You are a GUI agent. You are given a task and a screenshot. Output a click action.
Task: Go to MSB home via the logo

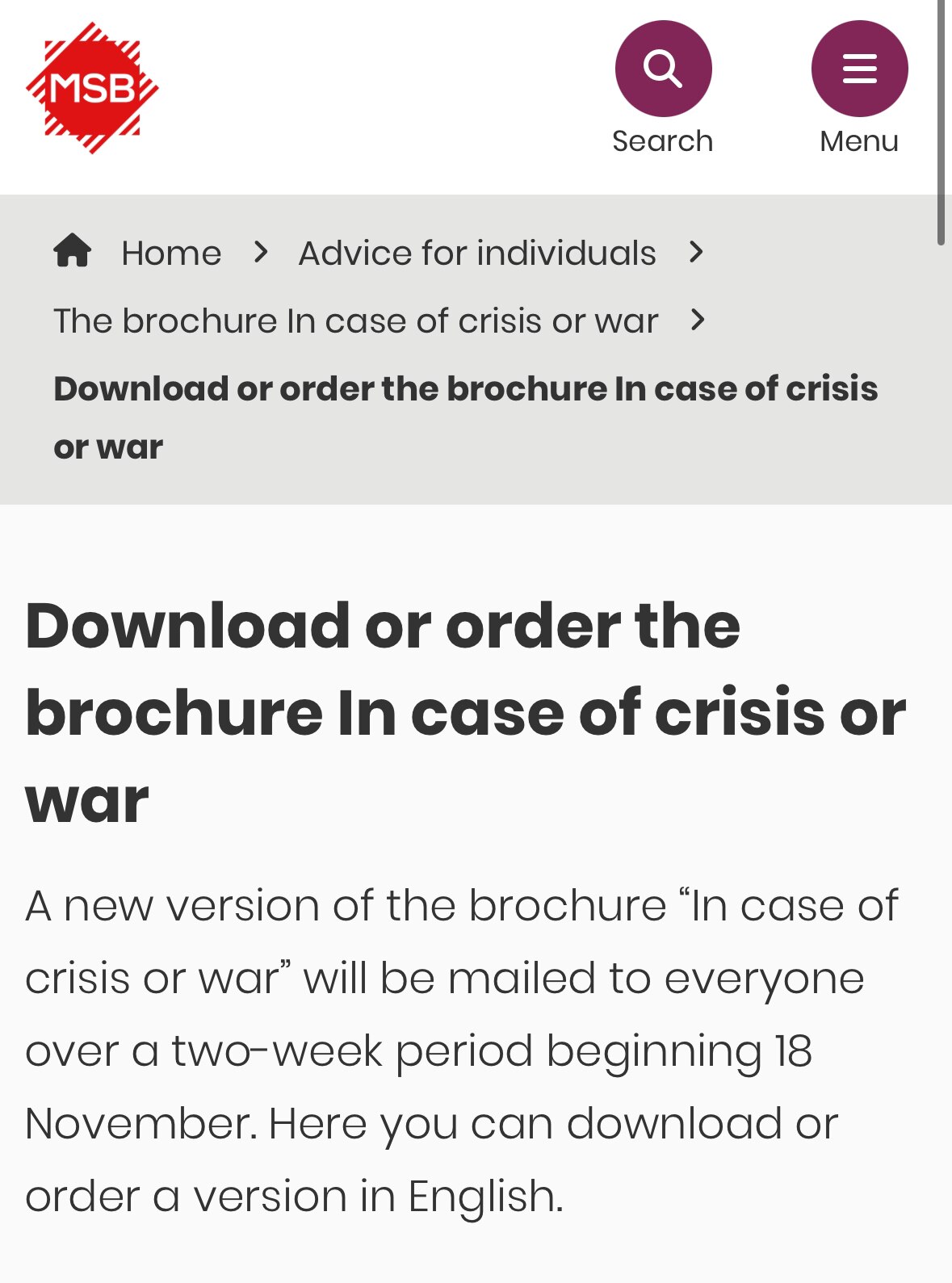(92, 88)
